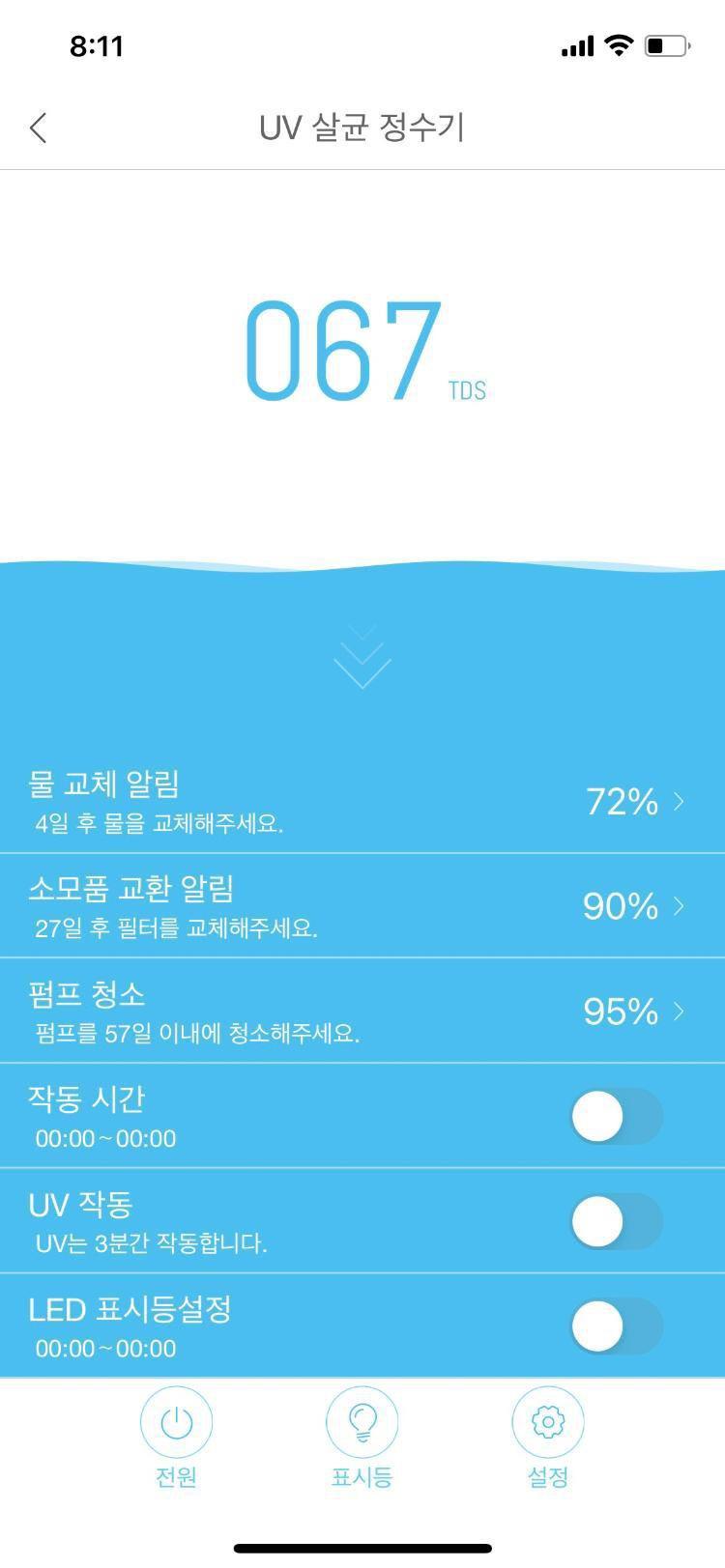Viewport: 725px width, 1568px height.
Task: Open the 펌프 청소 row
Action: coord(362,1011)
